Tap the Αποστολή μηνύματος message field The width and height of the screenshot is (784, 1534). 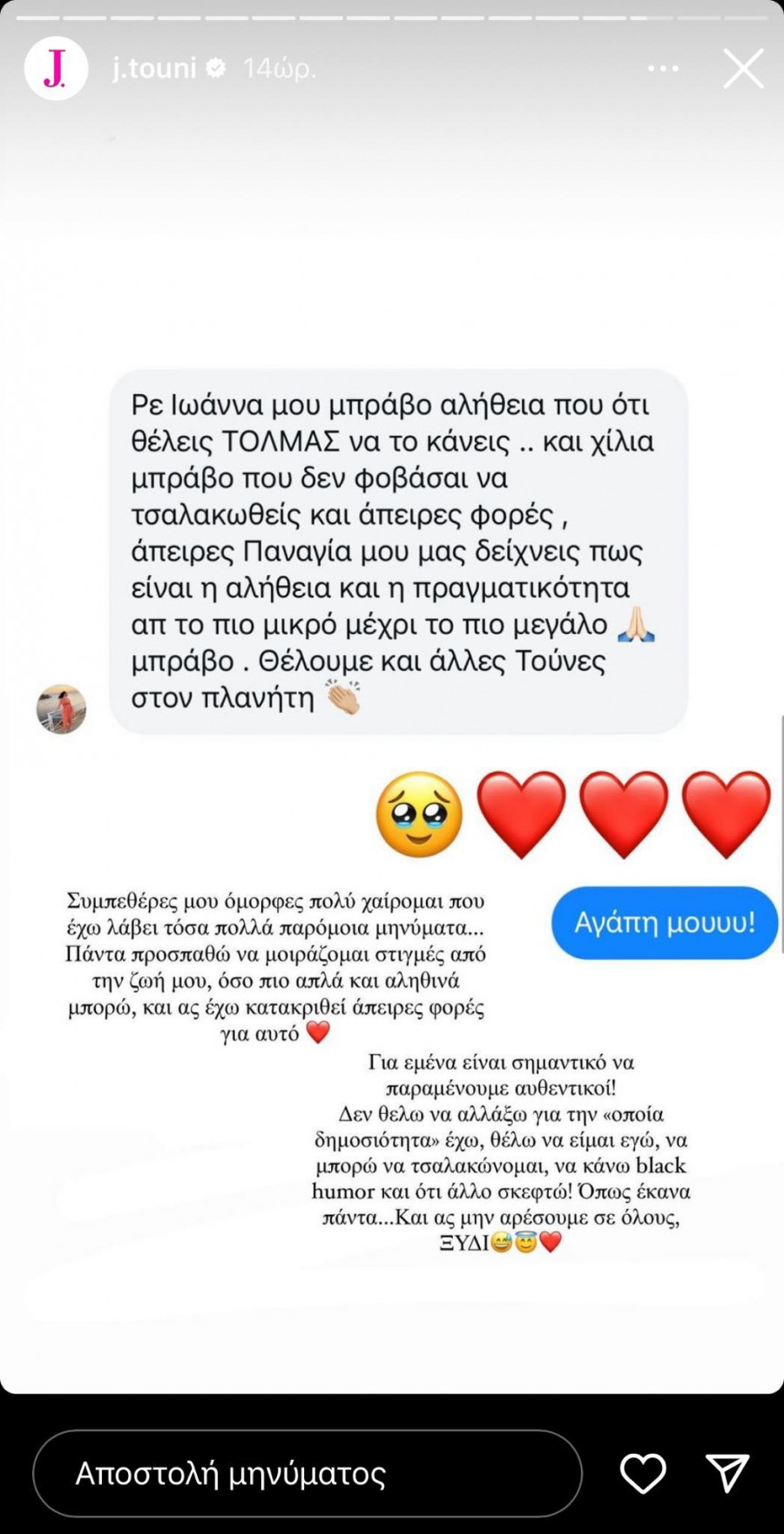point(307,1473)
